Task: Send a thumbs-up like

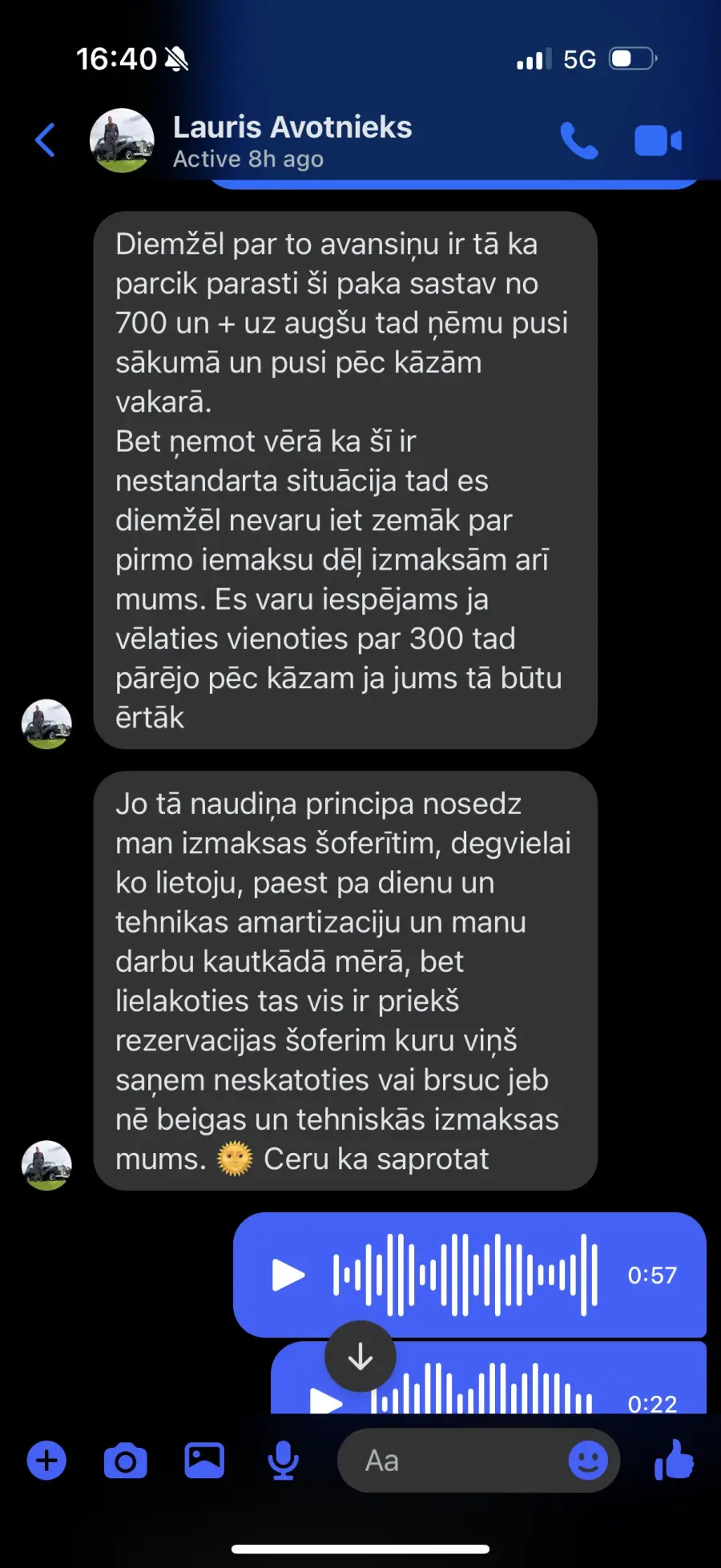Action: [675, 1459]
